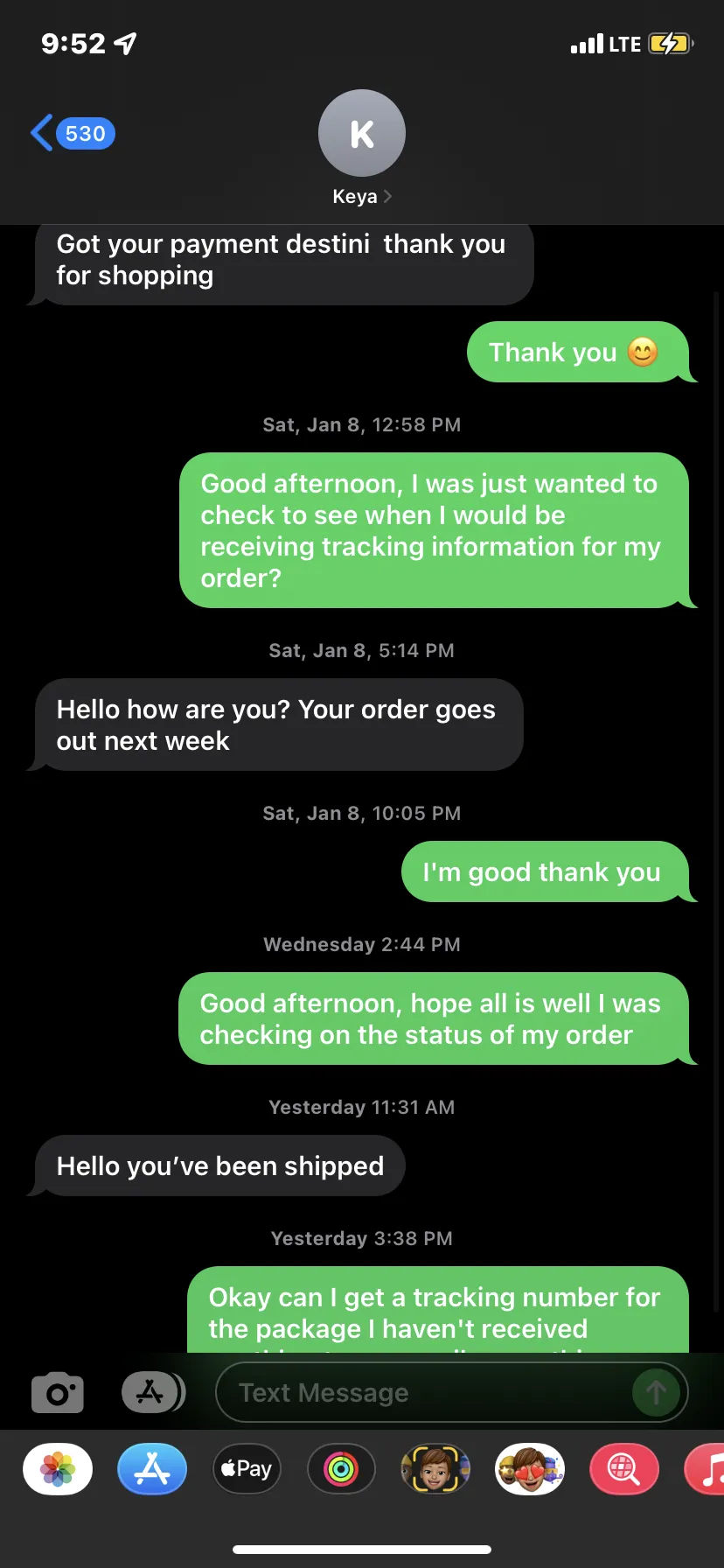Open Apple Pay in the app strip
Screen dimensions: 724x1568
coord(247,1468)
